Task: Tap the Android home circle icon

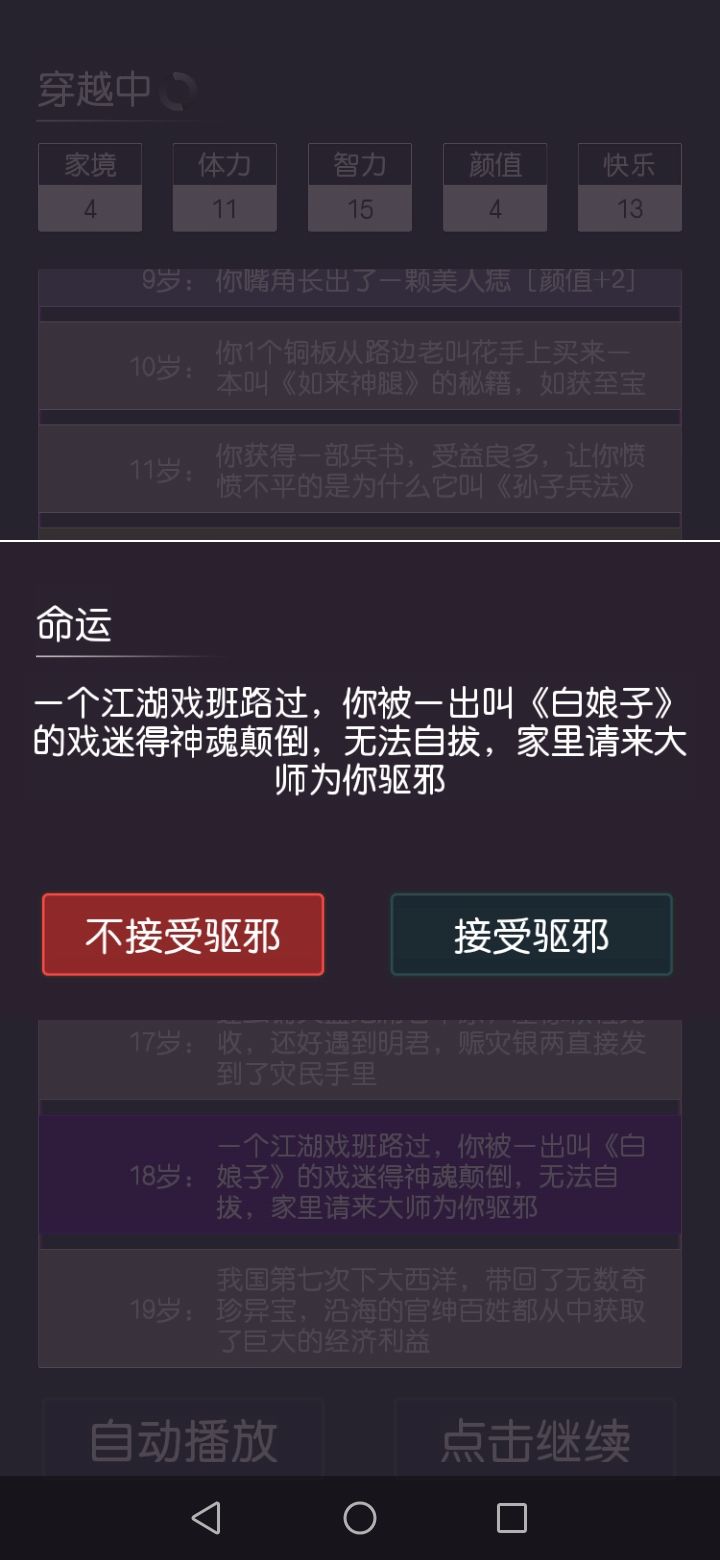Action: [x=359, y=1518]
